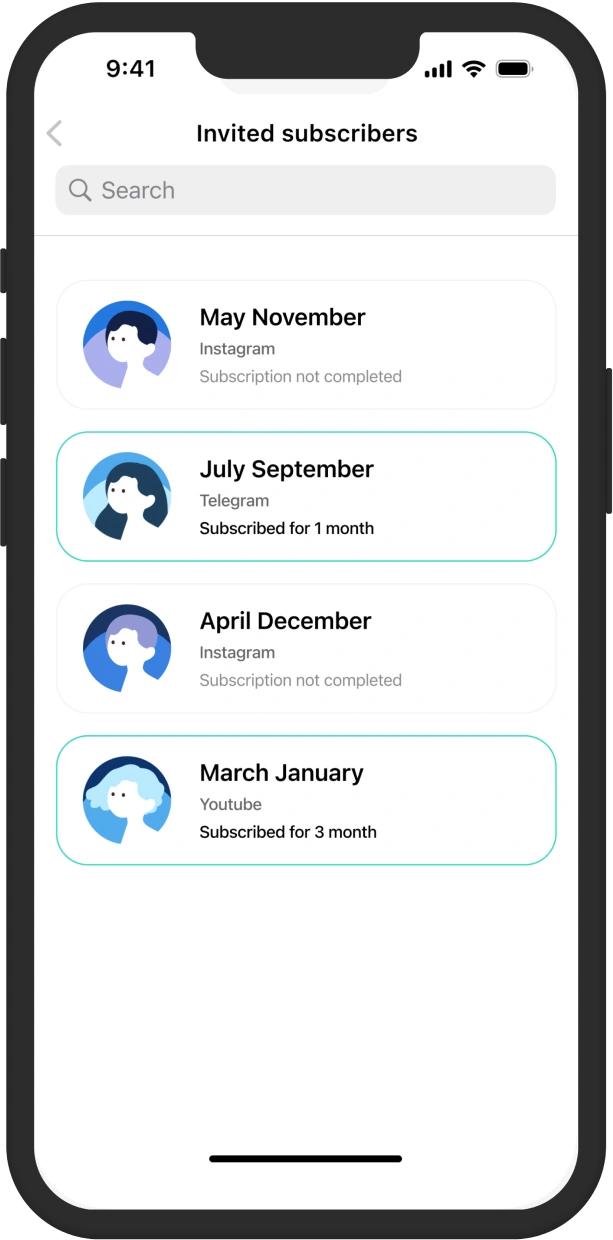Image resolution: width=613 pixels, height=1240 pixels.
Task: Tap the Search field
Action: coord(305,190)
